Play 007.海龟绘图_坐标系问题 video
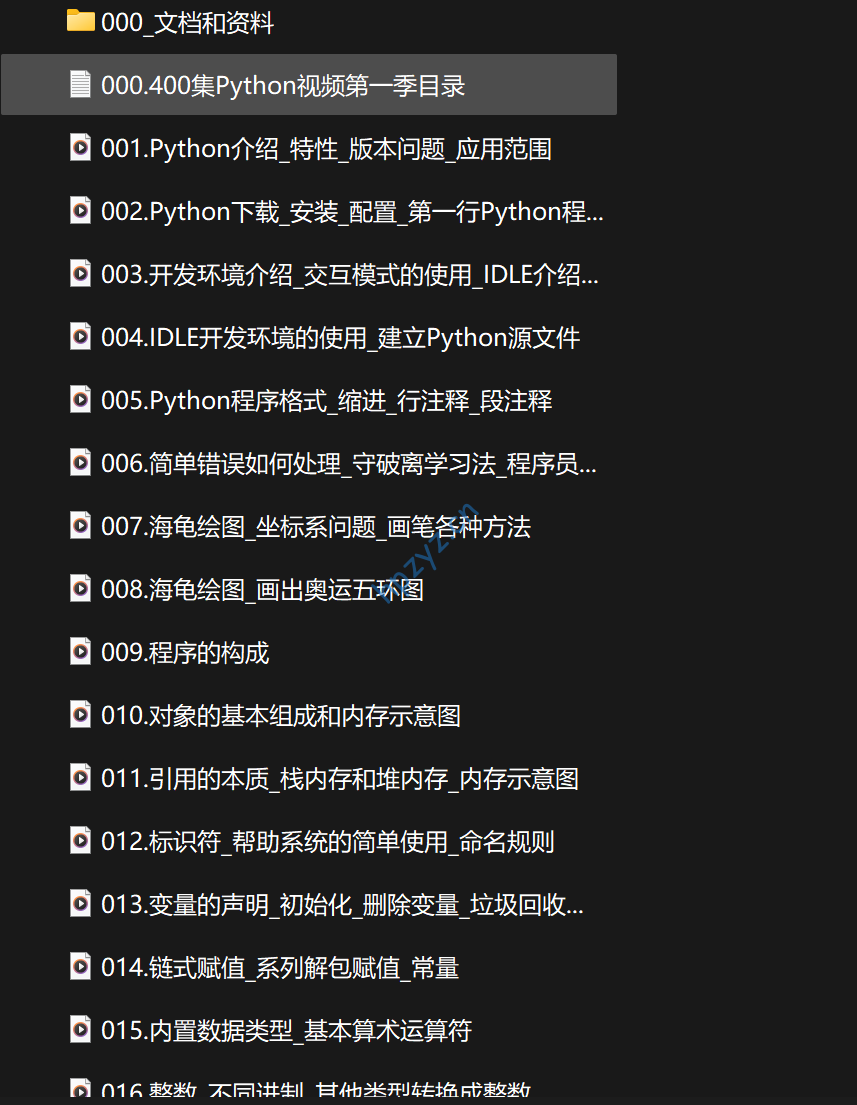Viewport: 857px width, 1105px height. tap(315, 527)
